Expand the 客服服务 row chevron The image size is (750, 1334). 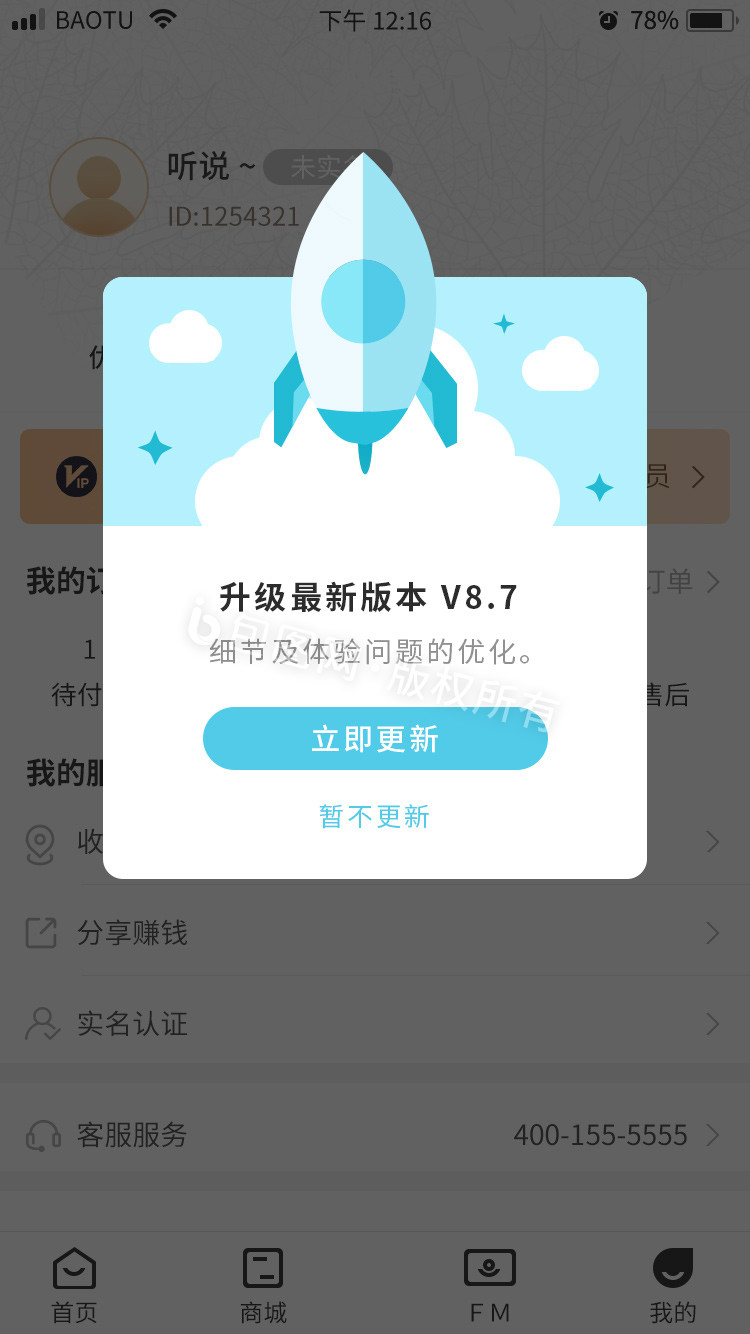712,1135
